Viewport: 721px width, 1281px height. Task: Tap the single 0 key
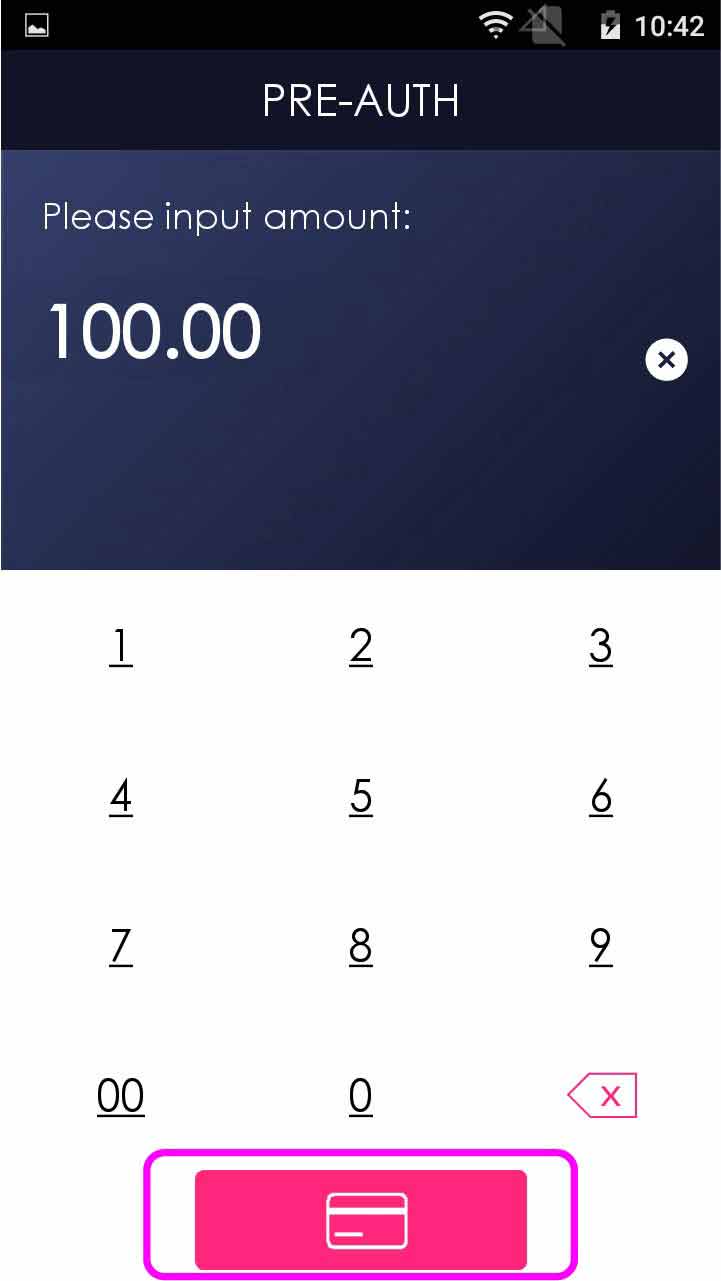361,1096
